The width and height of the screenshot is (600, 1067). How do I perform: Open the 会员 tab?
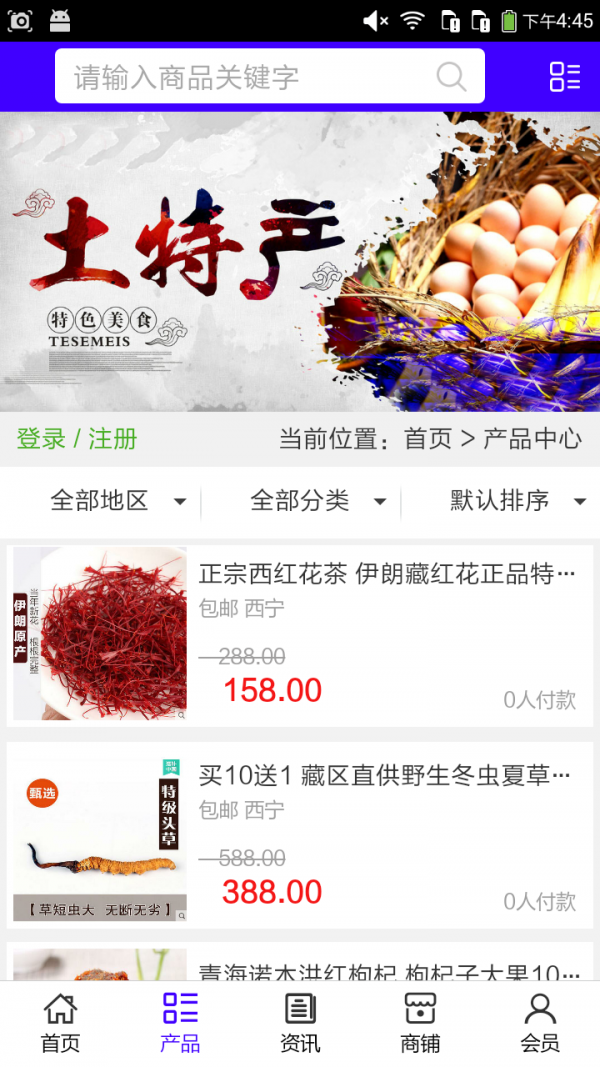point(540,1023)
